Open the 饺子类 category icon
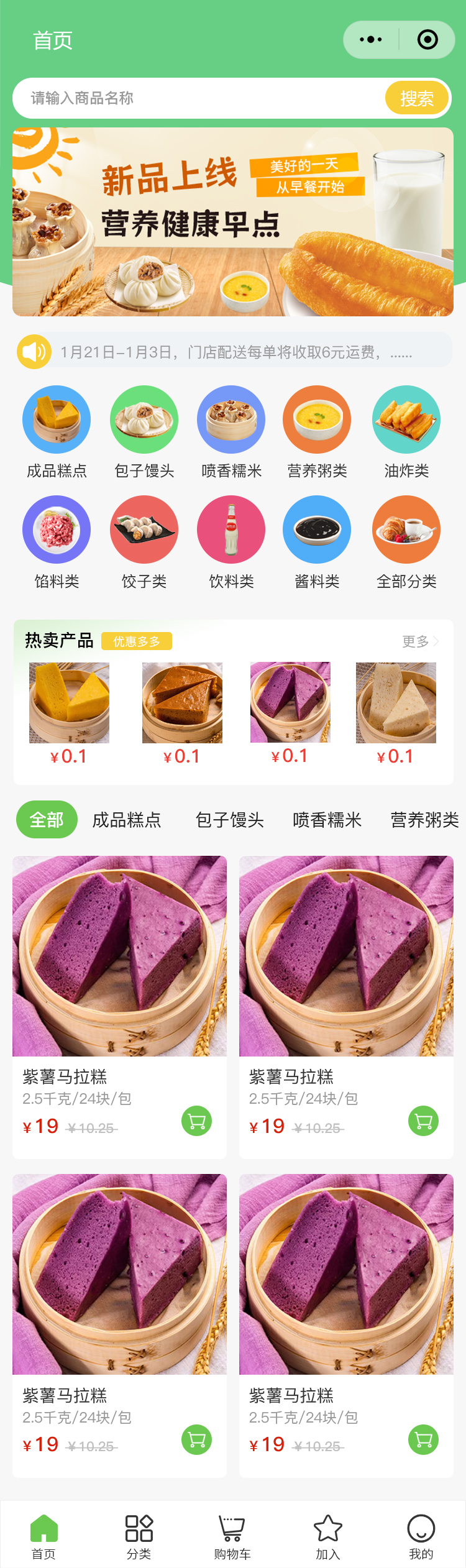The image size is (466, 1568). pos(144,530)
